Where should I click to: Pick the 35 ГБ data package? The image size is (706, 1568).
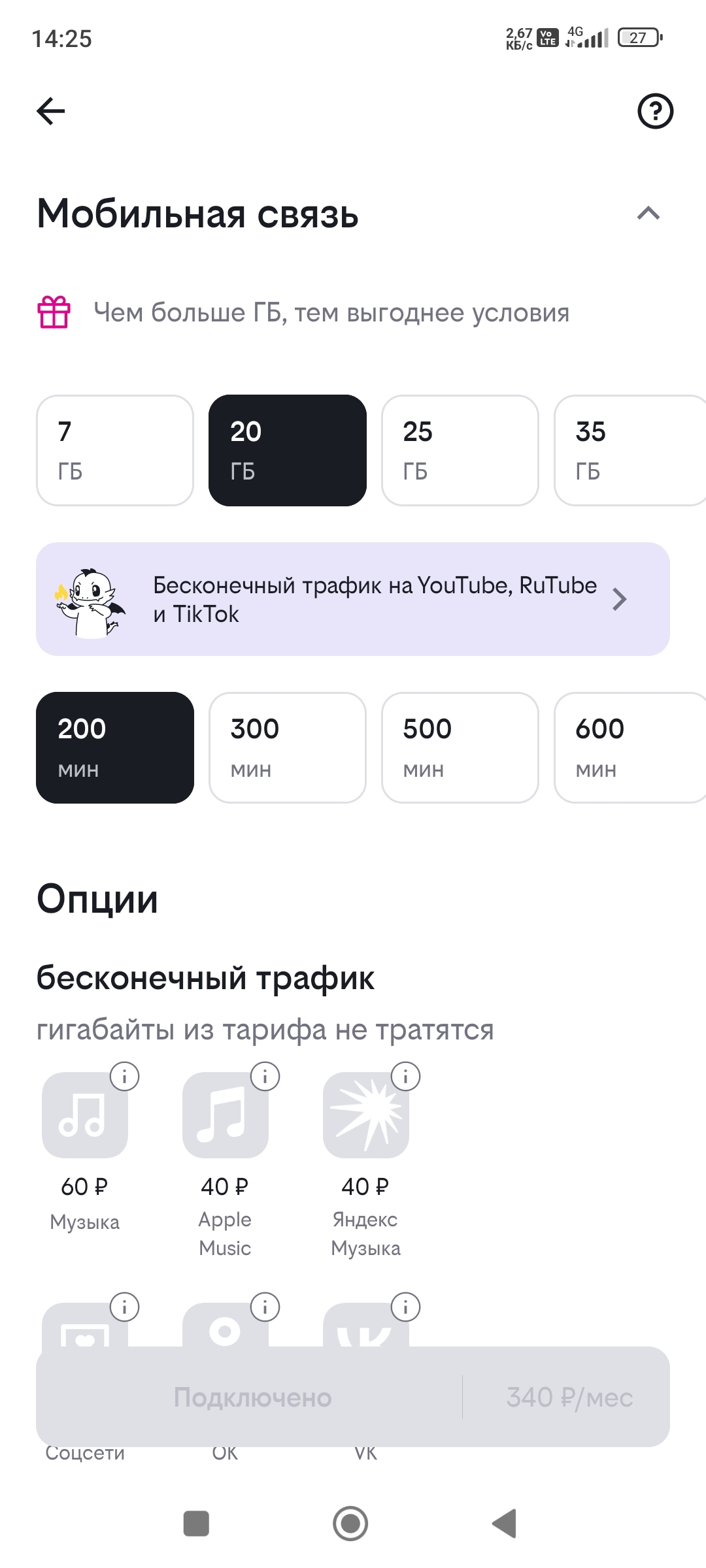tap(629, 450)
